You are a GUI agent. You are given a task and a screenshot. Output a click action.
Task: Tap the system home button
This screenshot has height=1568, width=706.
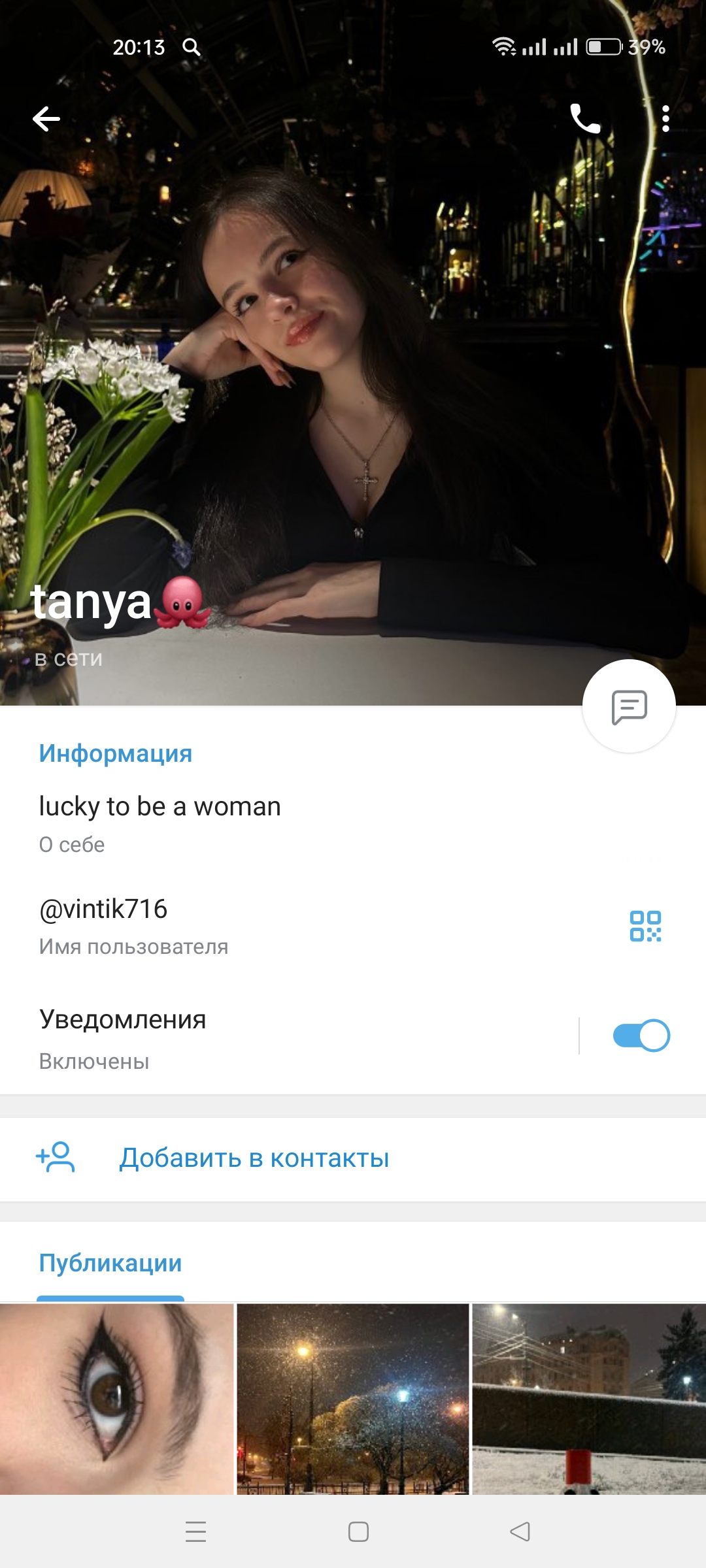(x=358, y=1532)
